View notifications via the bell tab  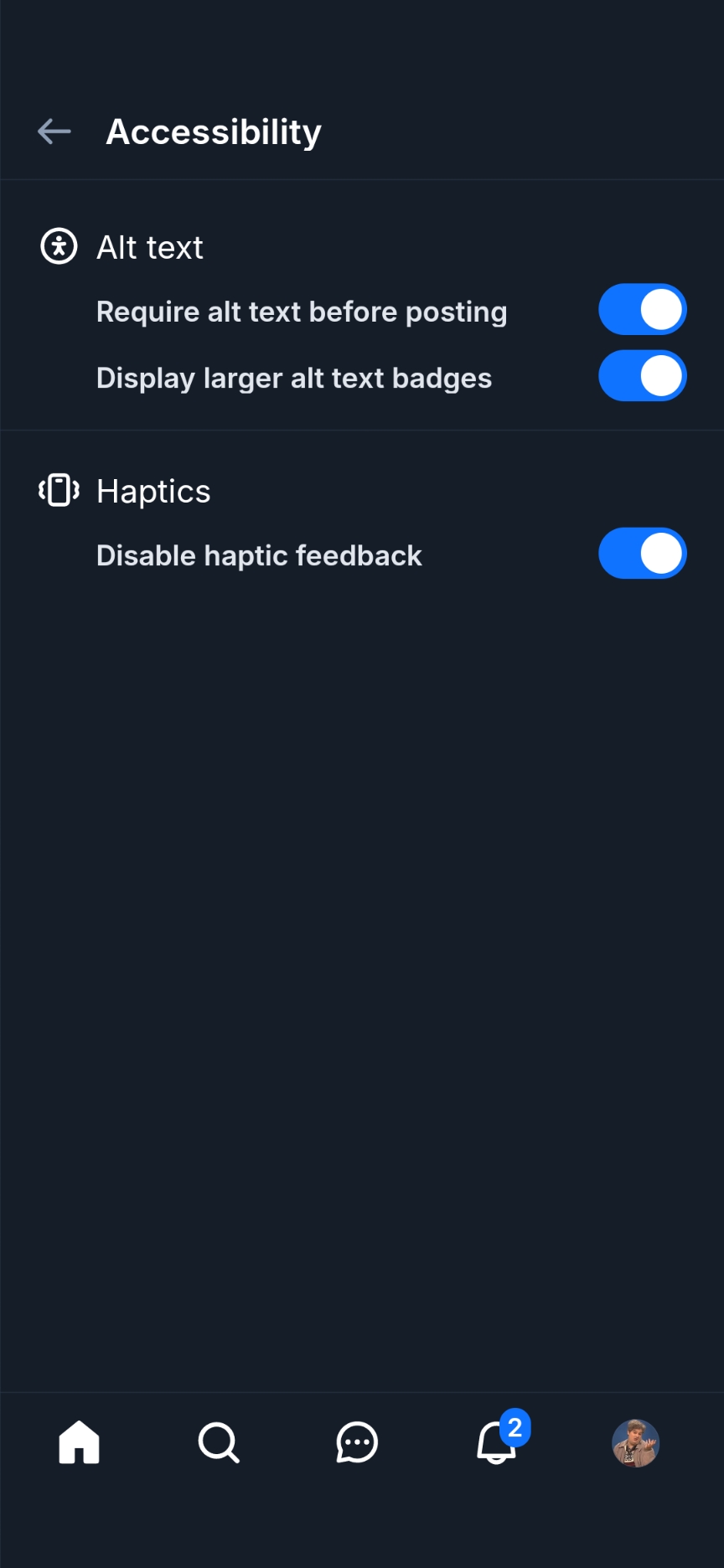coord(497,1442)
